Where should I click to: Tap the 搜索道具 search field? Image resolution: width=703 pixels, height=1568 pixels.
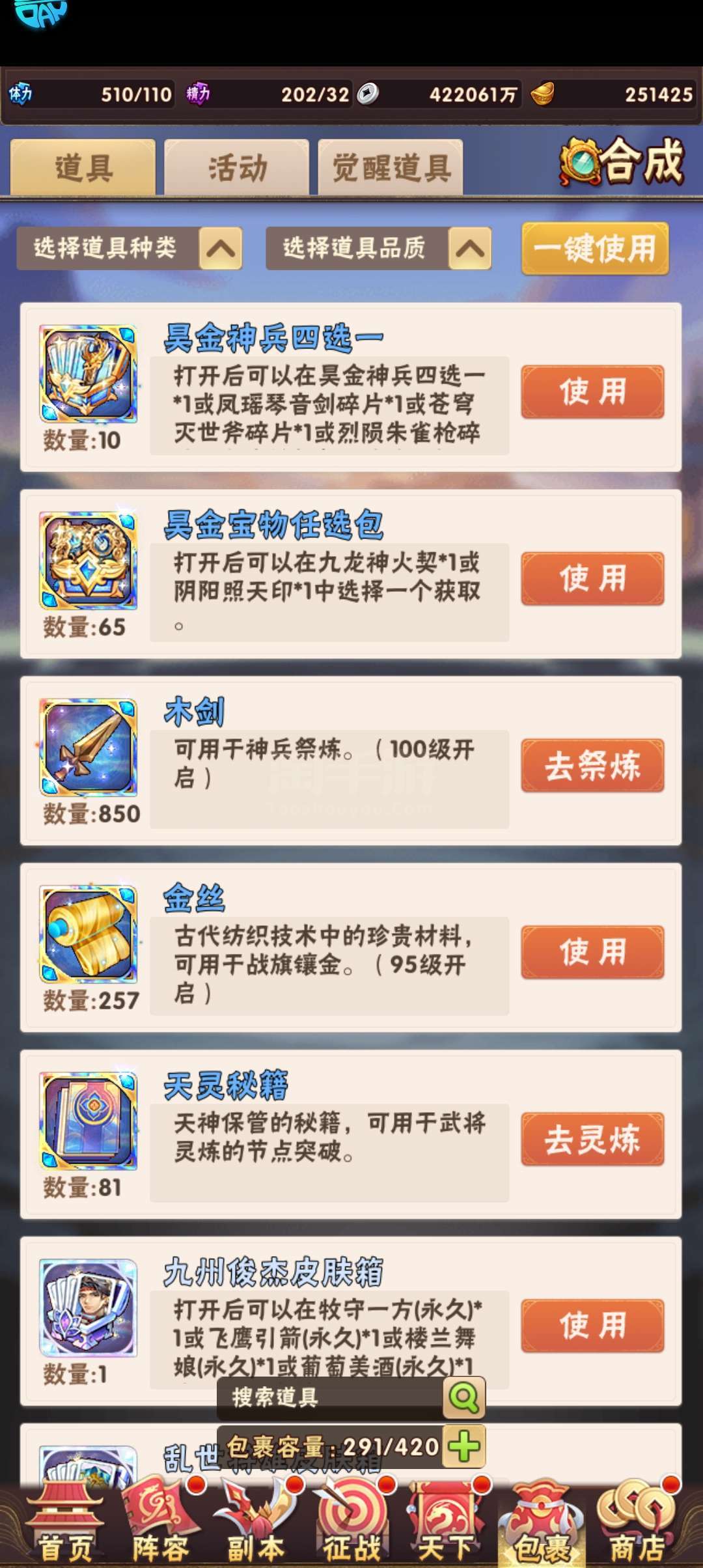tap(331, 1397)
